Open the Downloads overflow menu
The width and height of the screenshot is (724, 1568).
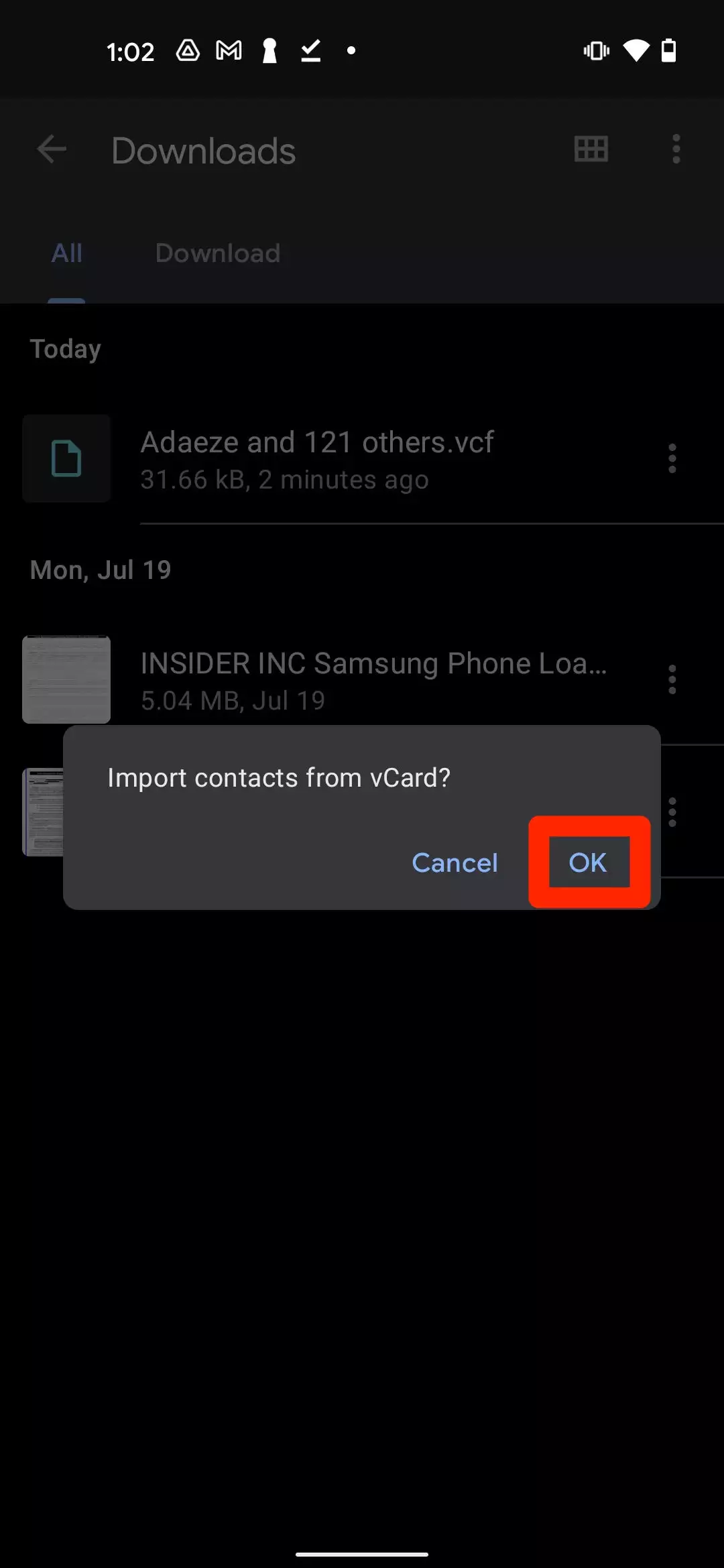click(x=676, y=149)
